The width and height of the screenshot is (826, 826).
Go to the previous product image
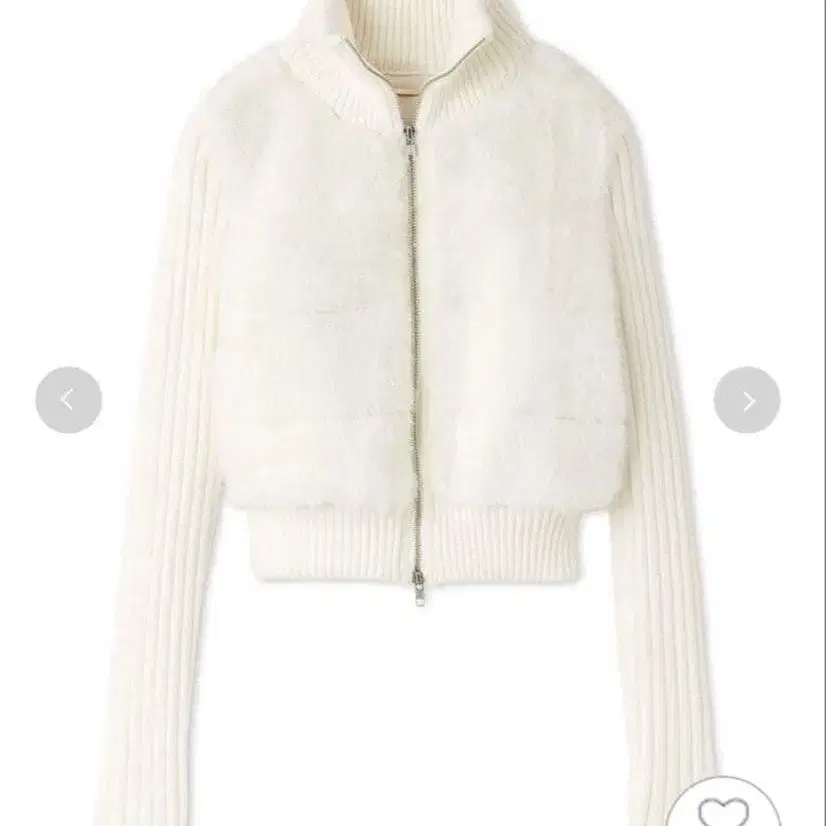[68, 400]
